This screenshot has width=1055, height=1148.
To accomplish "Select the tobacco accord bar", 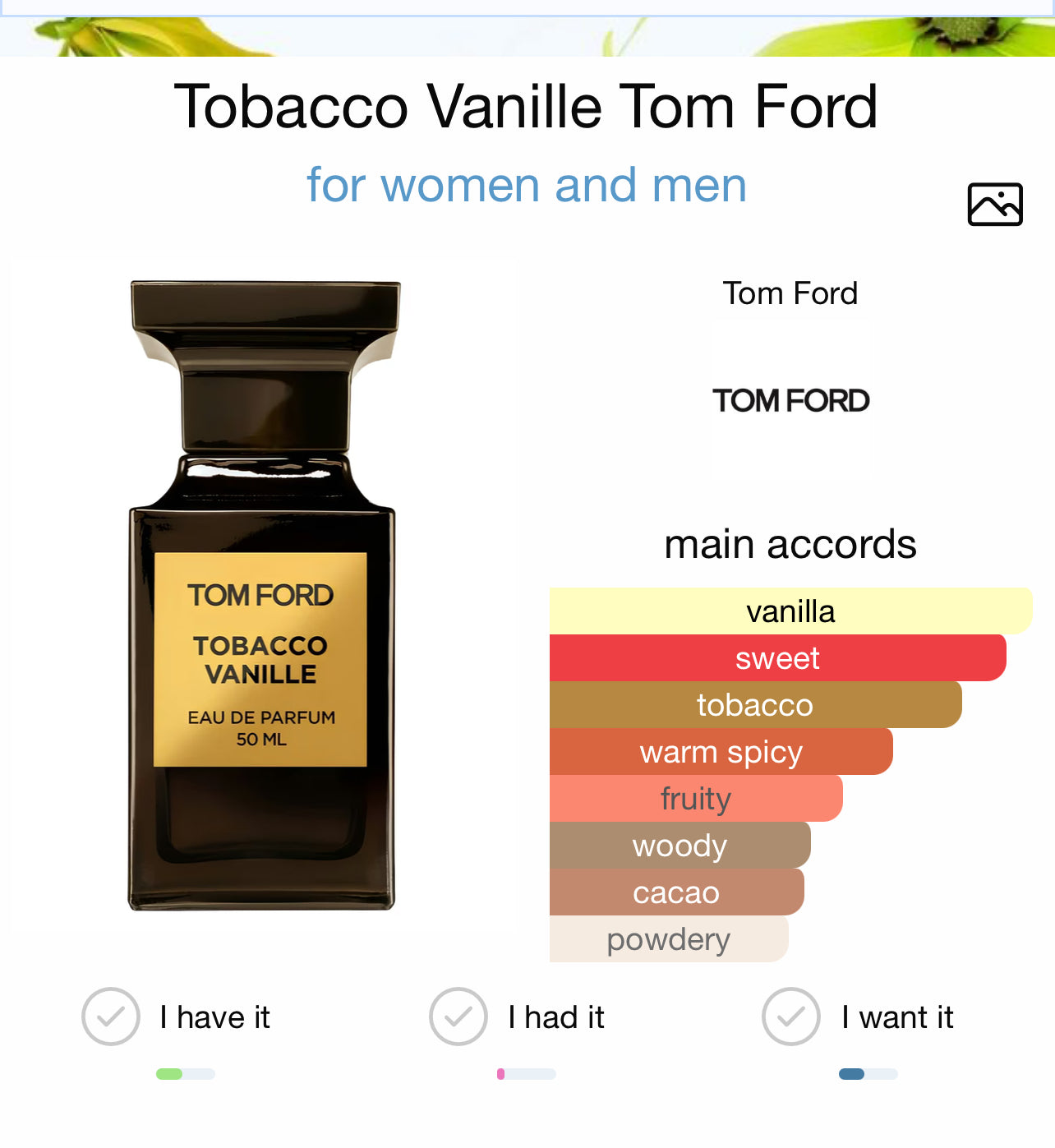I will click(x=755, y=705).
